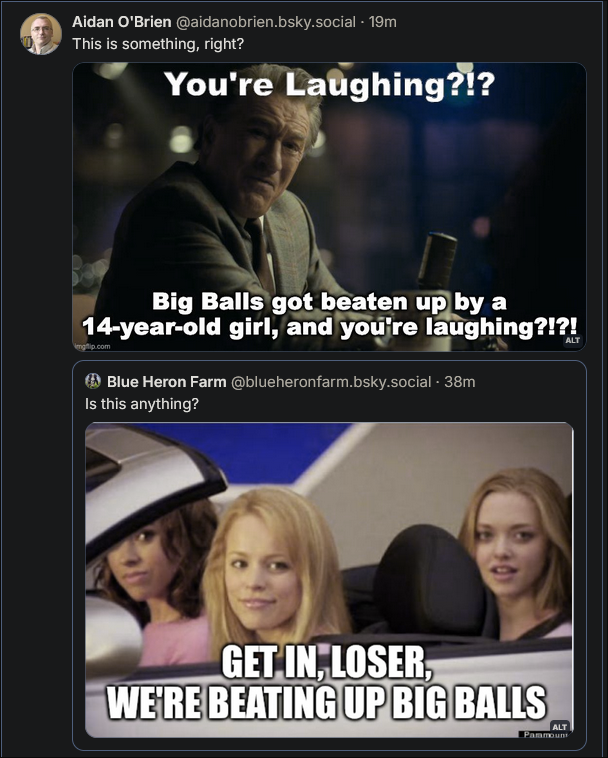Show ALT text on the 'Get in, loser' meme

pos(560,725)
